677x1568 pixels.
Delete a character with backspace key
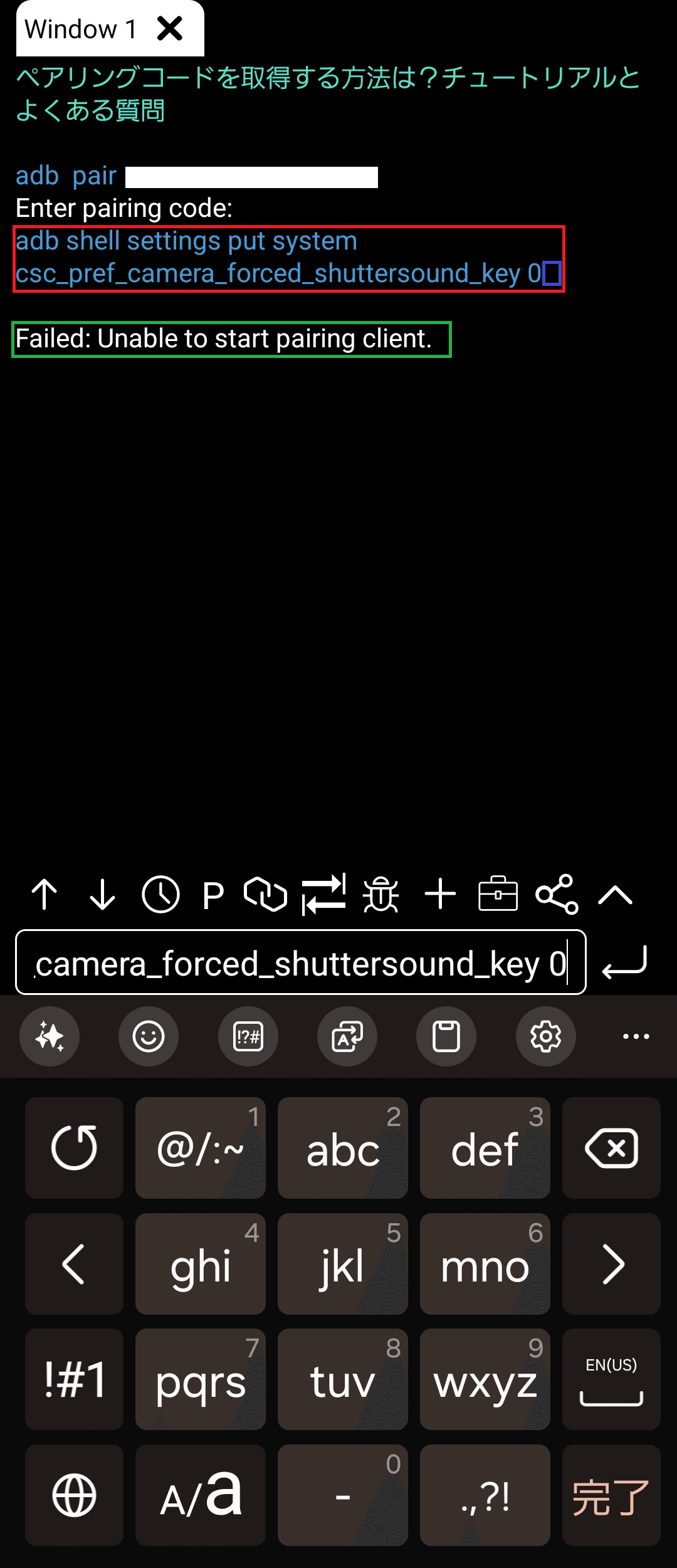coord(611,1148)
